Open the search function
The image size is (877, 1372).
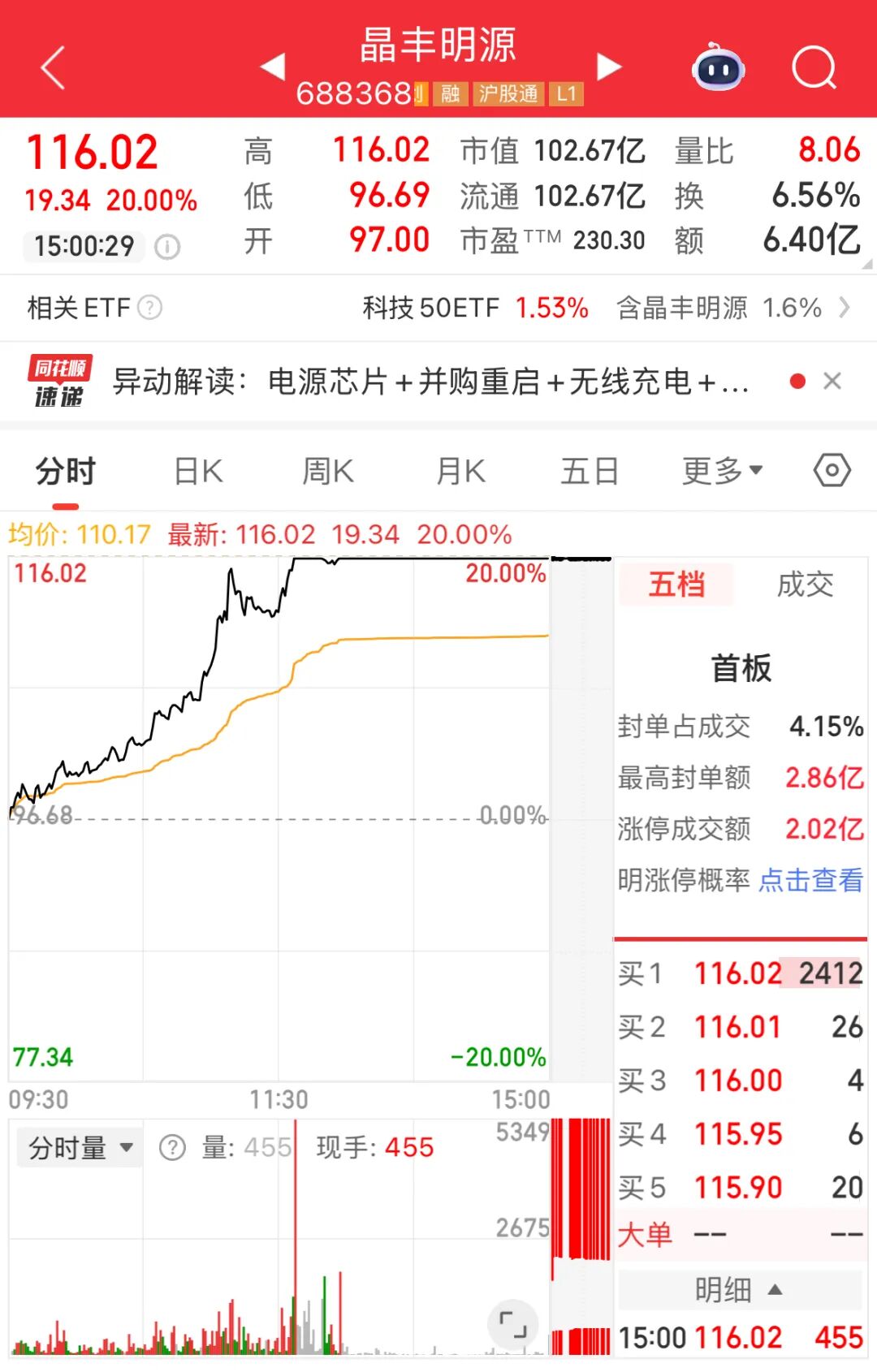814,68
